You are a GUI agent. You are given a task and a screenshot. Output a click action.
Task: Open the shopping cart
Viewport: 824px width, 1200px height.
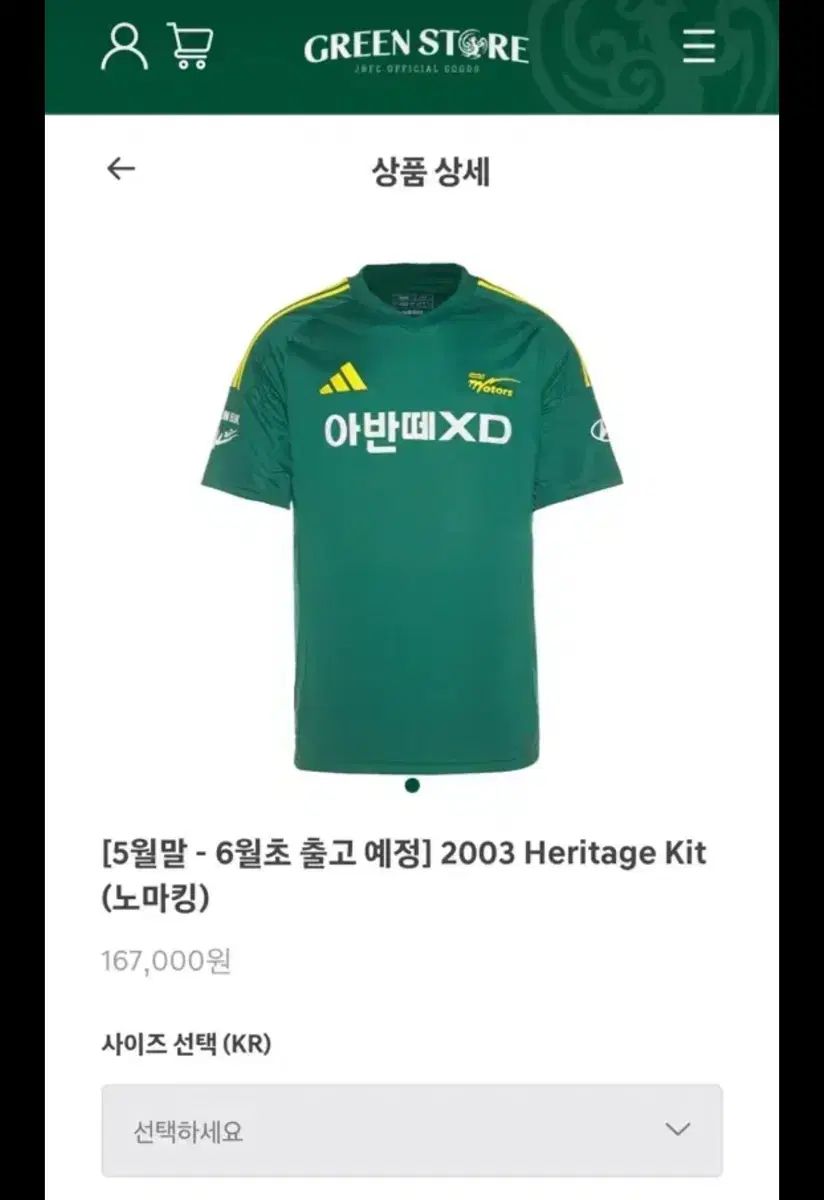[x=190, y=47]
